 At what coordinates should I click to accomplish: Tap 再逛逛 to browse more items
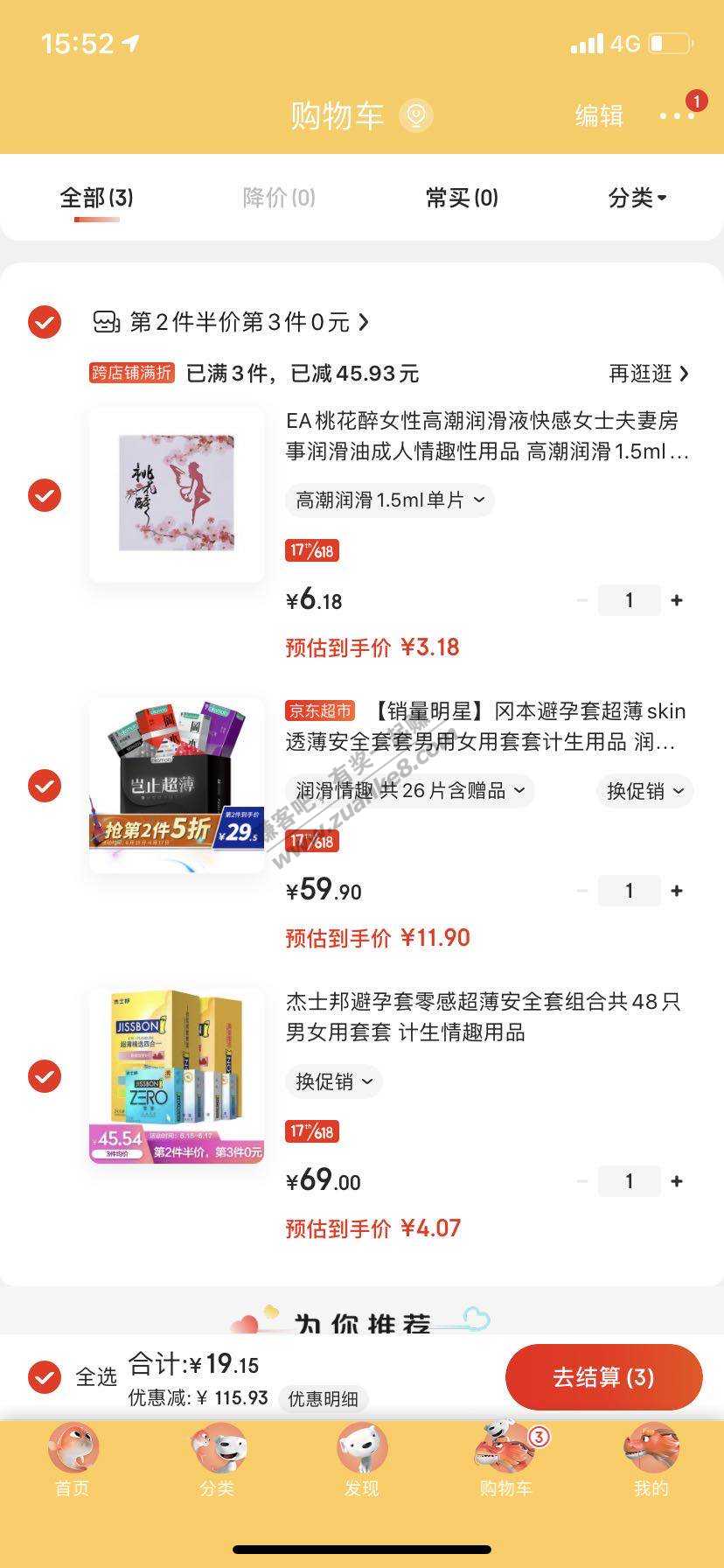(x=648, y=374)
